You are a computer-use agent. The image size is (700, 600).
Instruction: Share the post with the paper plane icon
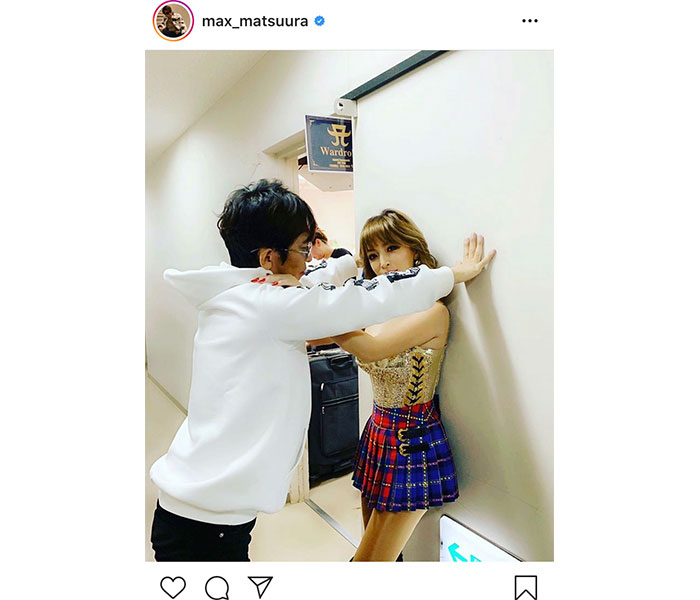tap(259, 586)
